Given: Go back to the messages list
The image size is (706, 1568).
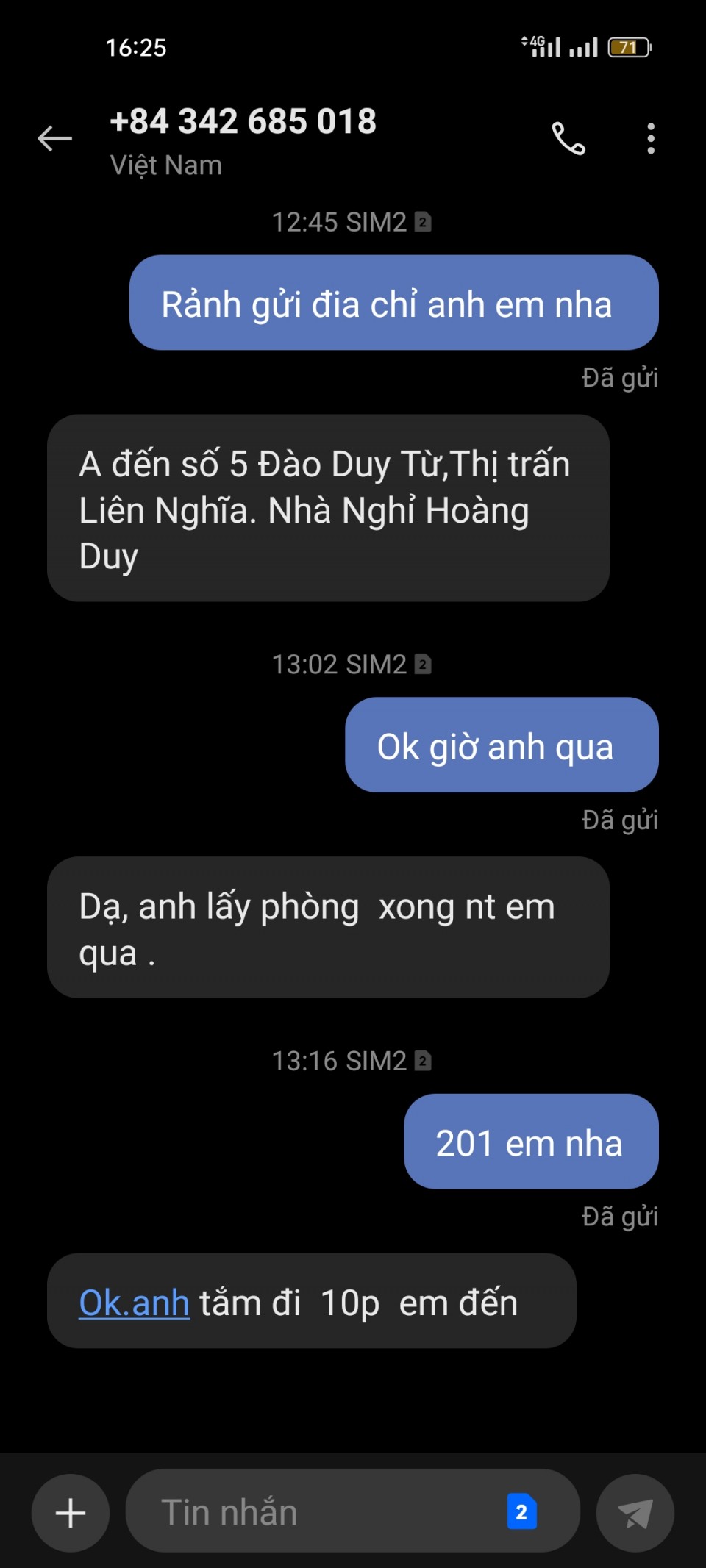Looking at the screenshot, I should (x=55, y=138).
